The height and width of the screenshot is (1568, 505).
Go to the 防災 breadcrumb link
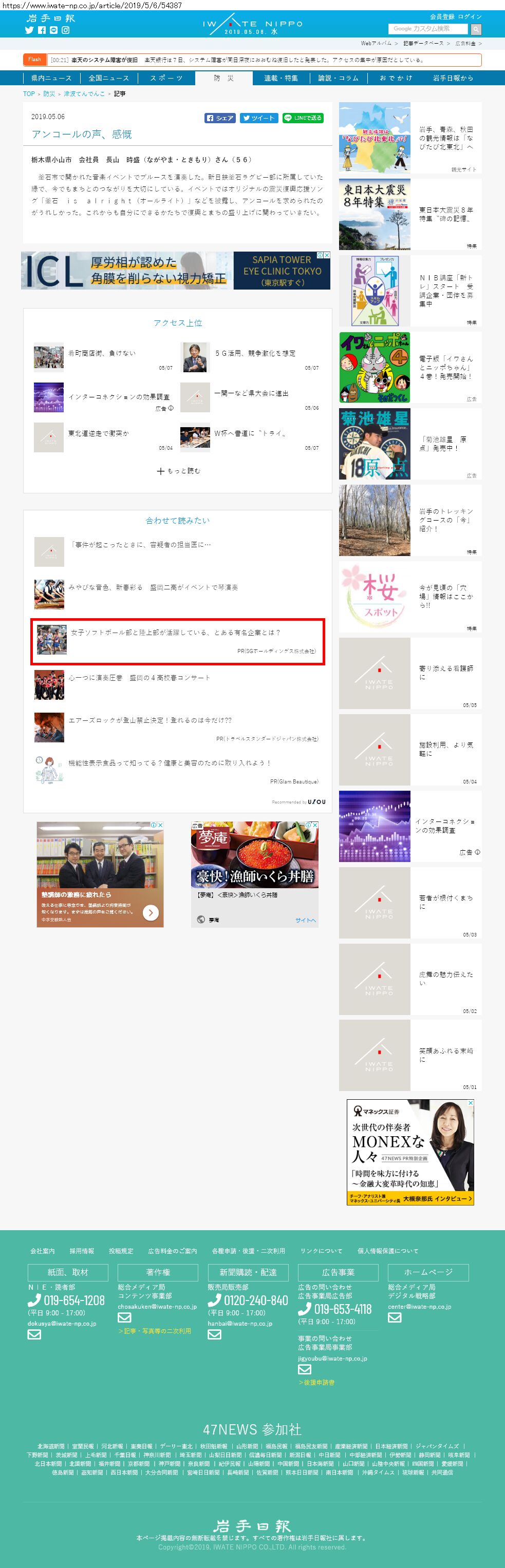(49, 94)
